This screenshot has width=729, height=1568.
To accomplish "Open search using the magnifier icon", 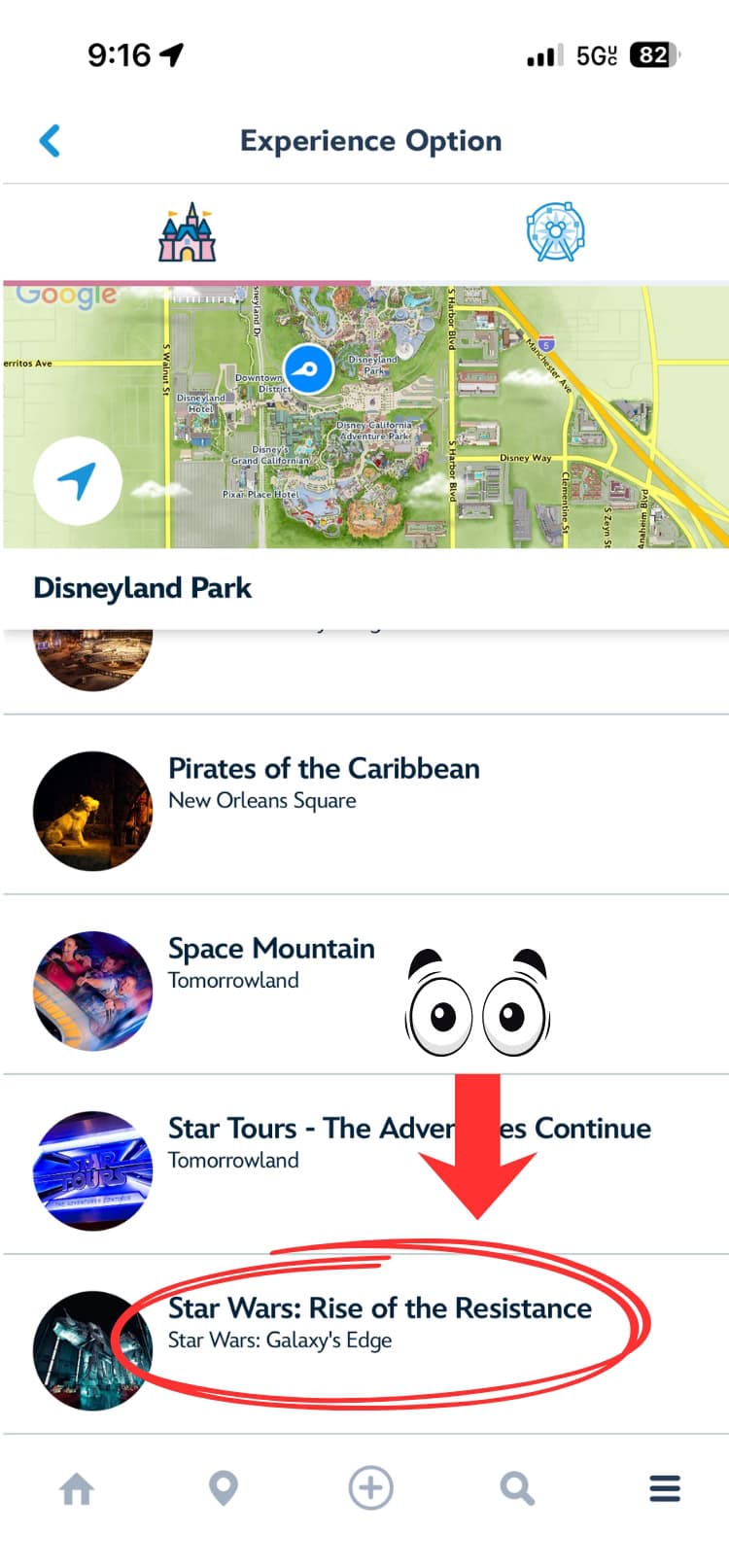I will pyautogui.click(x=517, y=1487).
